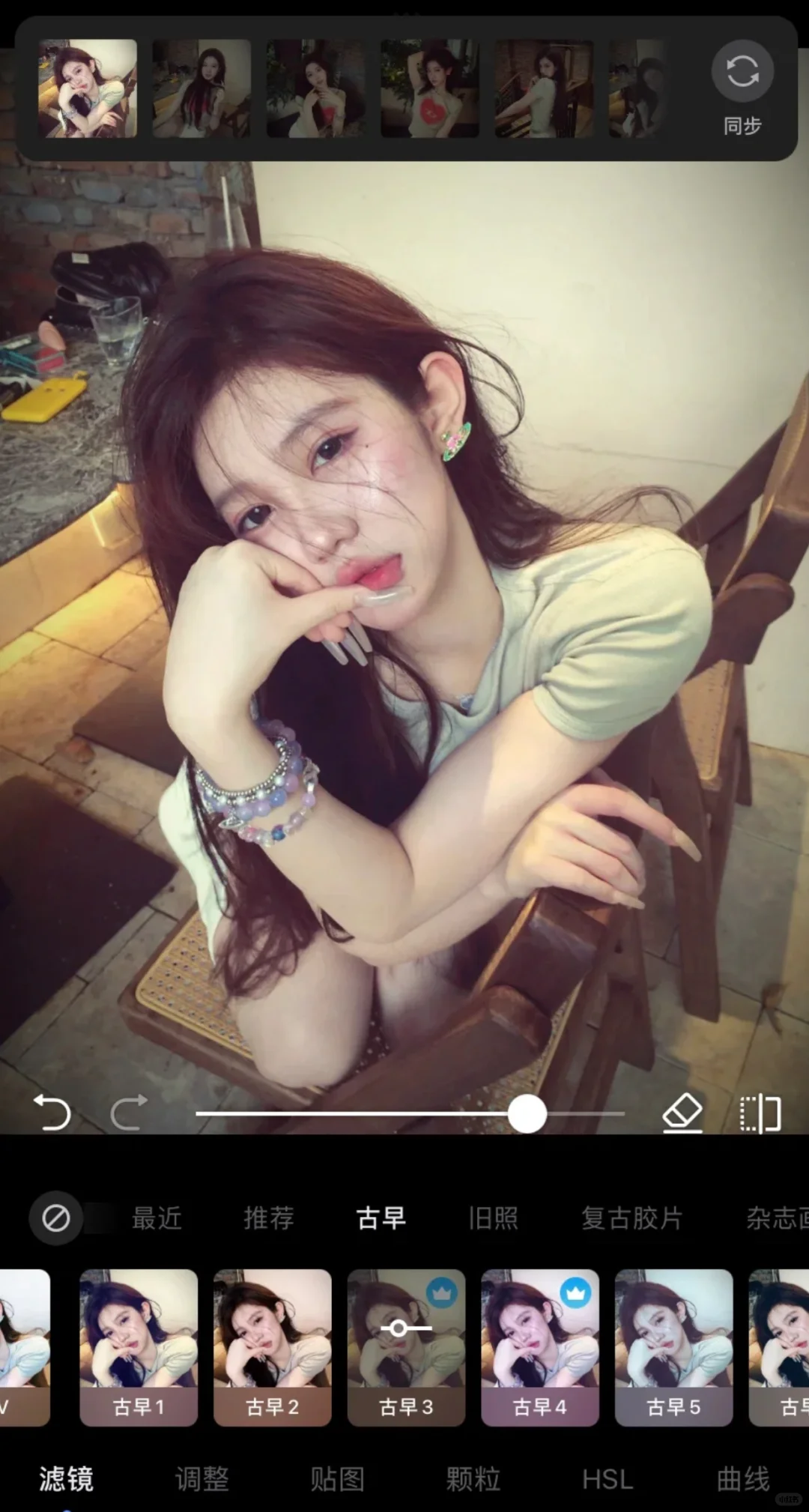The image size is (809, 1512).
Task: Apply the 古早1 filter
Action: [x=139, y=1346]
